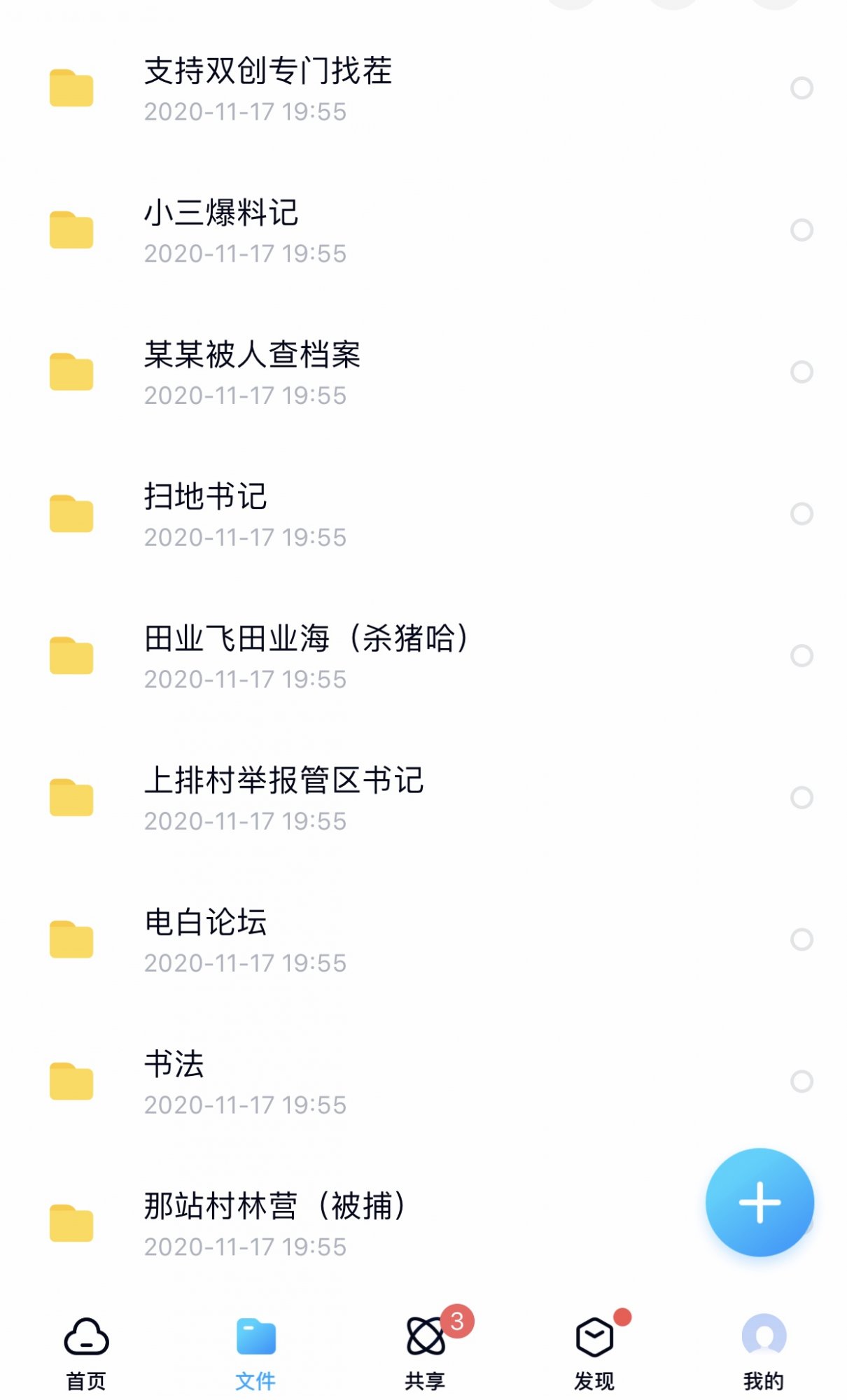Open the 我的 profile tab
The width and height of the screenshot is (847, 1400).
764,1352
